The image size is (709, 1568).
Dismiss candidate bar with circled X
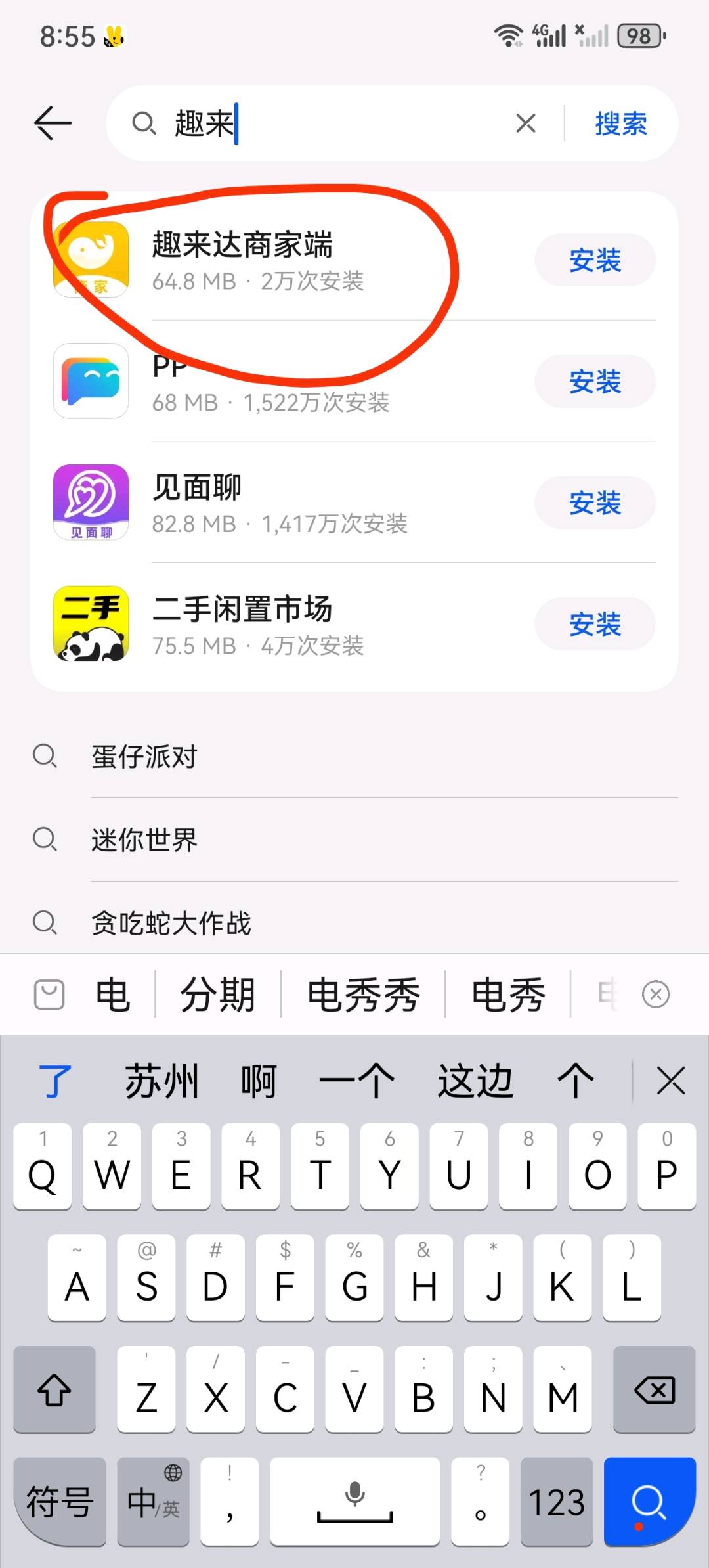(x=656, y=994)
